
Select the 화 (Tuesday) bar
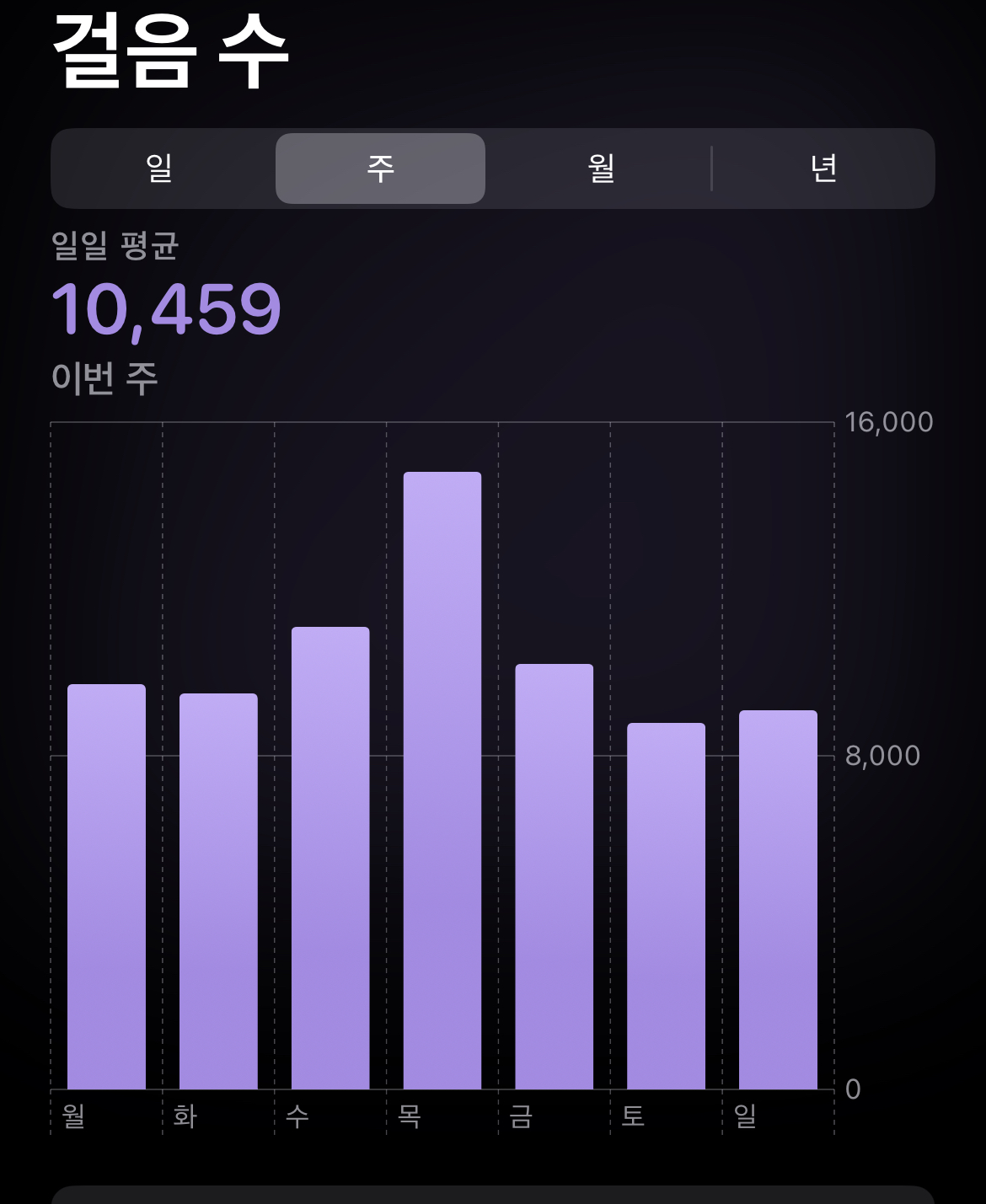coord(218,891)
